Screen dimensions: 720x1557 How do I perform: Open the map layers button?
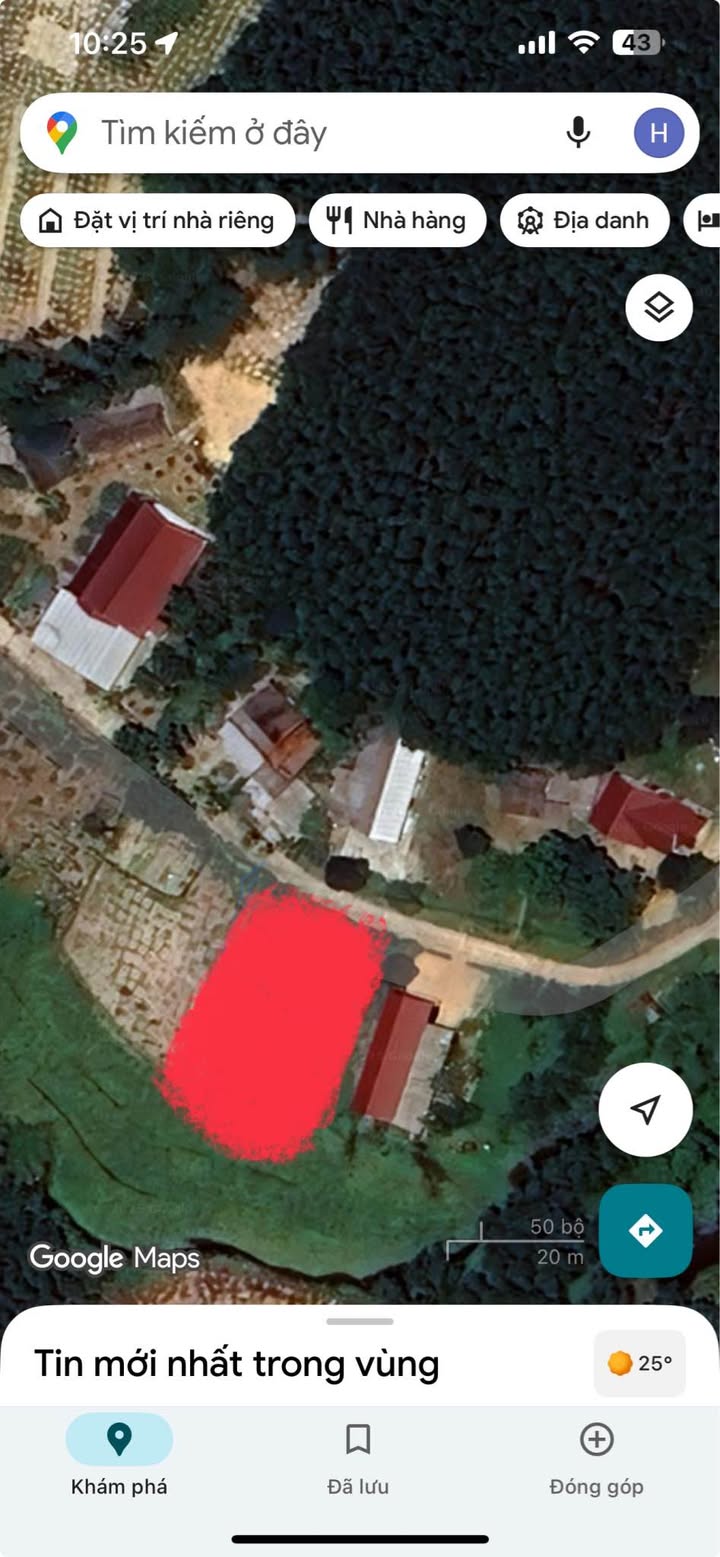click(x=659, y=307)
